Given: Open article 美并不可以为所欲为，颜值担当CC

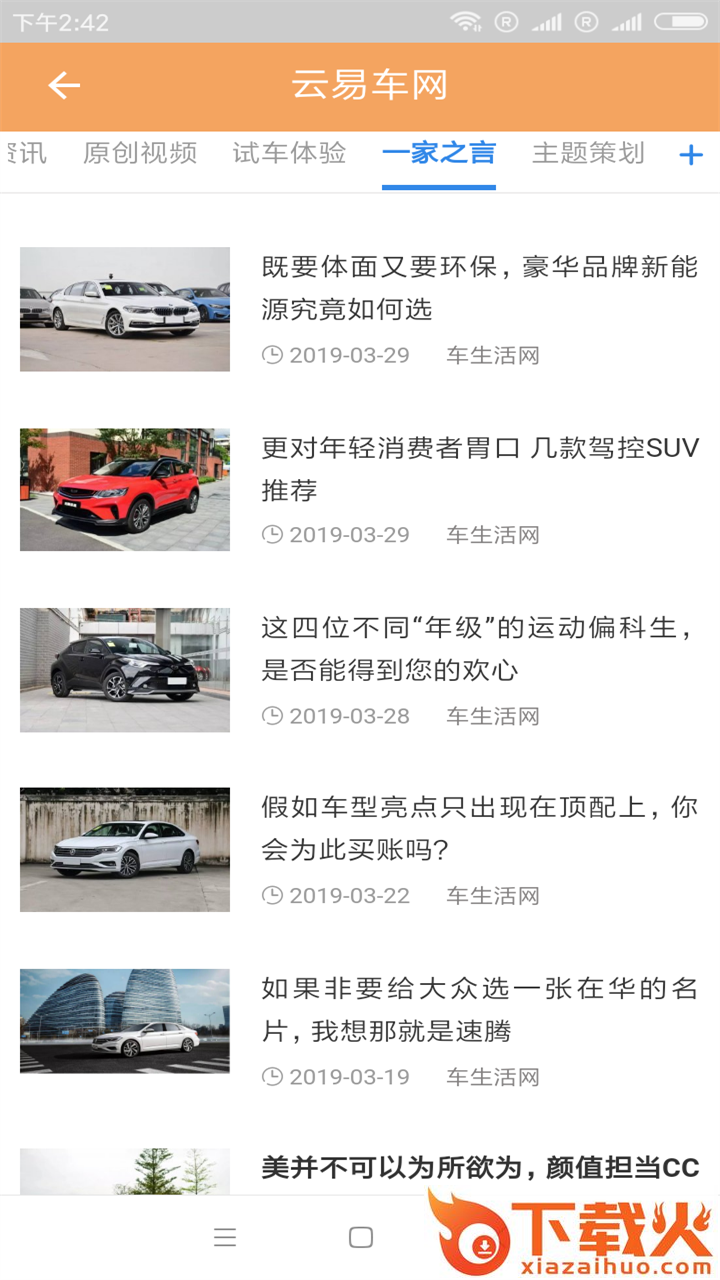Looking at the screenshot, I should pos(480,1168).
